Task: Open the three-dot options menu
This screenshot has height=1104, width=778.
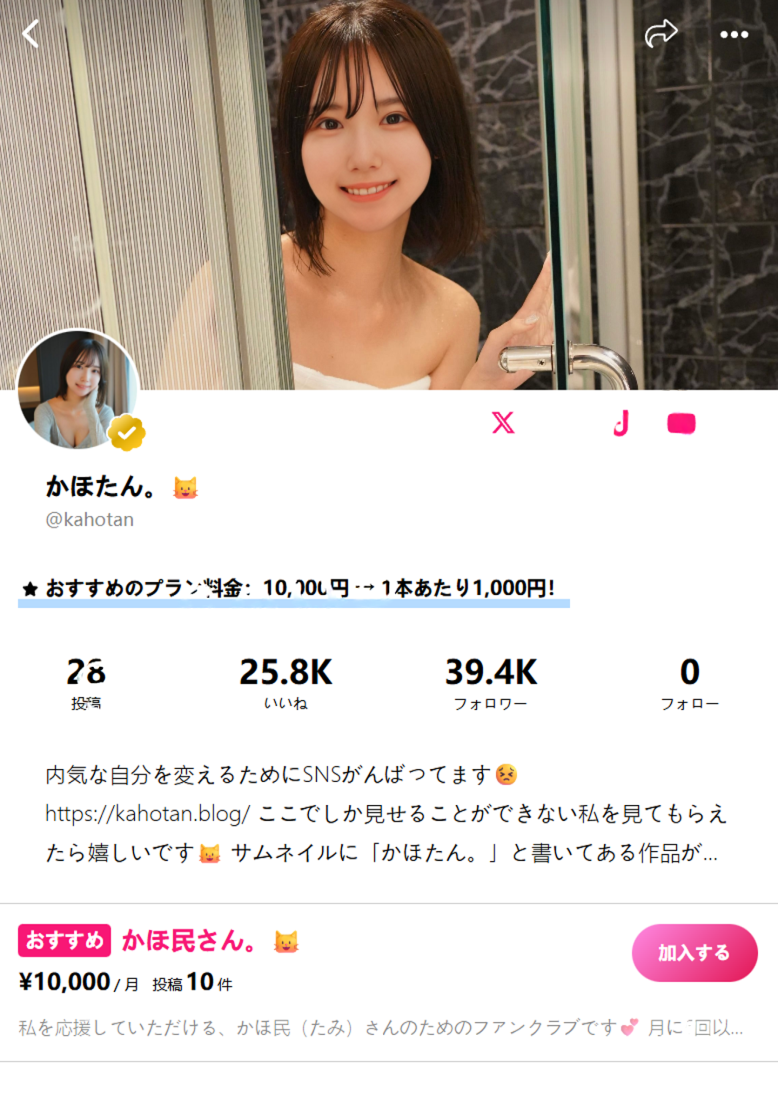Action: [734, 33]
